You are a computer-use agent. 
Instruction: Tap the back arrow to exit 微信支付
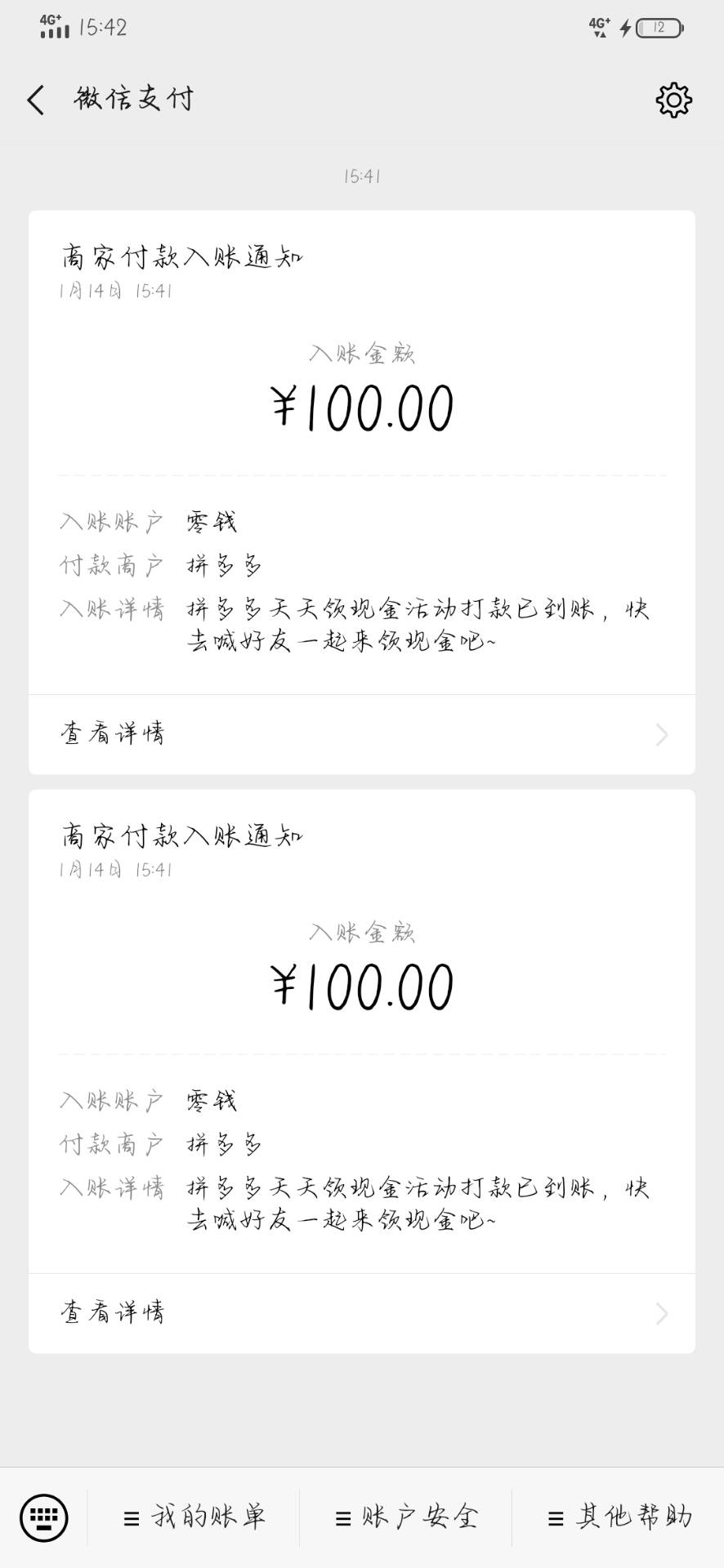click(x=34, y=99)
